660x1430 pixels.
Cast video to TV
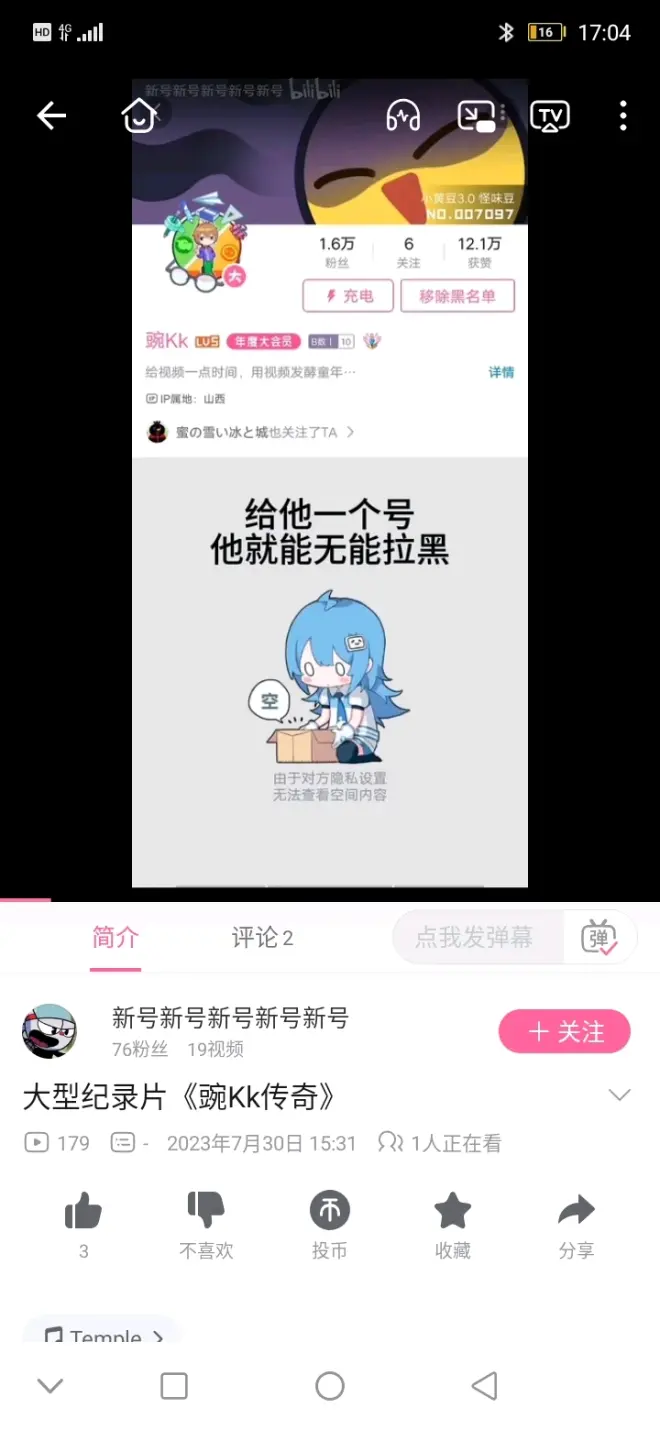point(549,116)
